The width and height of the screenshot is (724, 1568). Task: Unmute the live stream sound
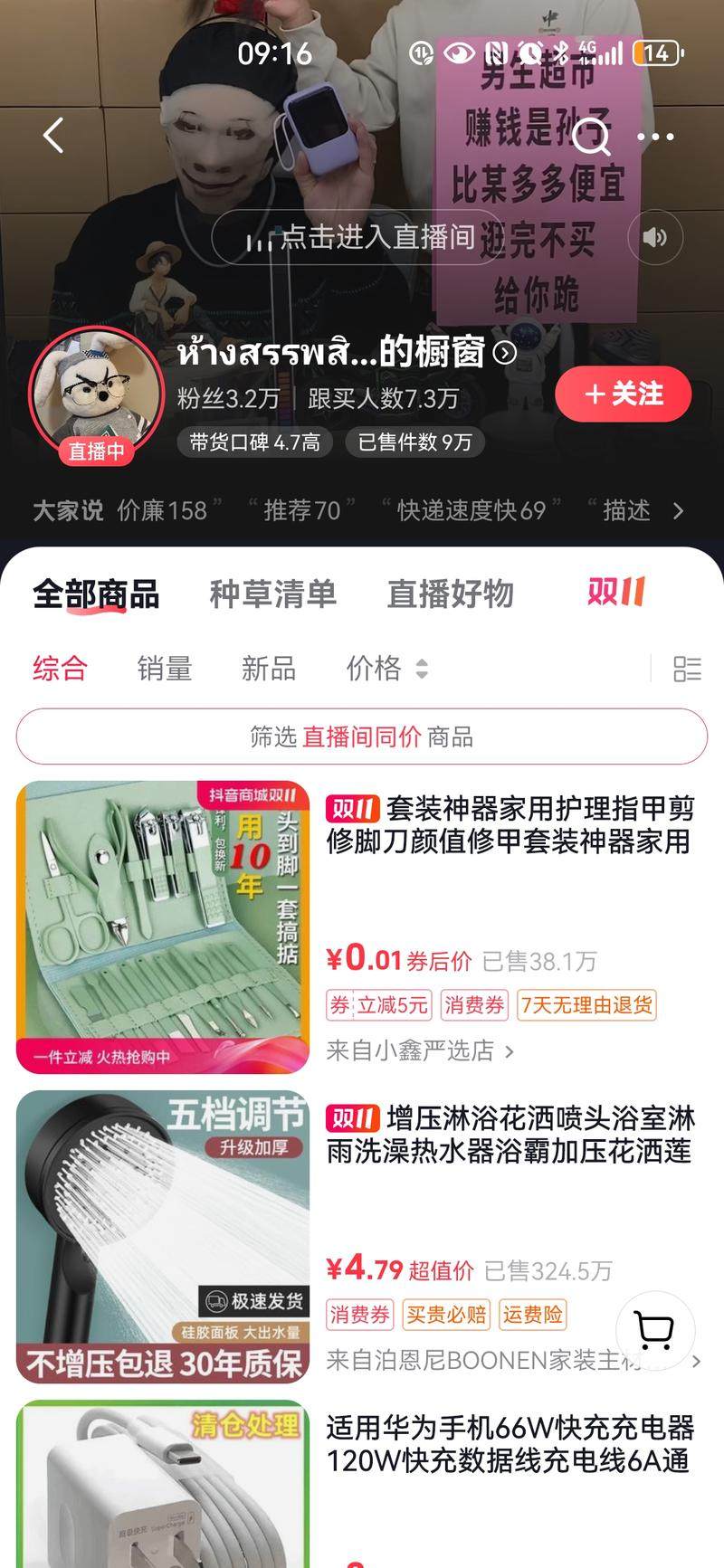click(654, 237)
